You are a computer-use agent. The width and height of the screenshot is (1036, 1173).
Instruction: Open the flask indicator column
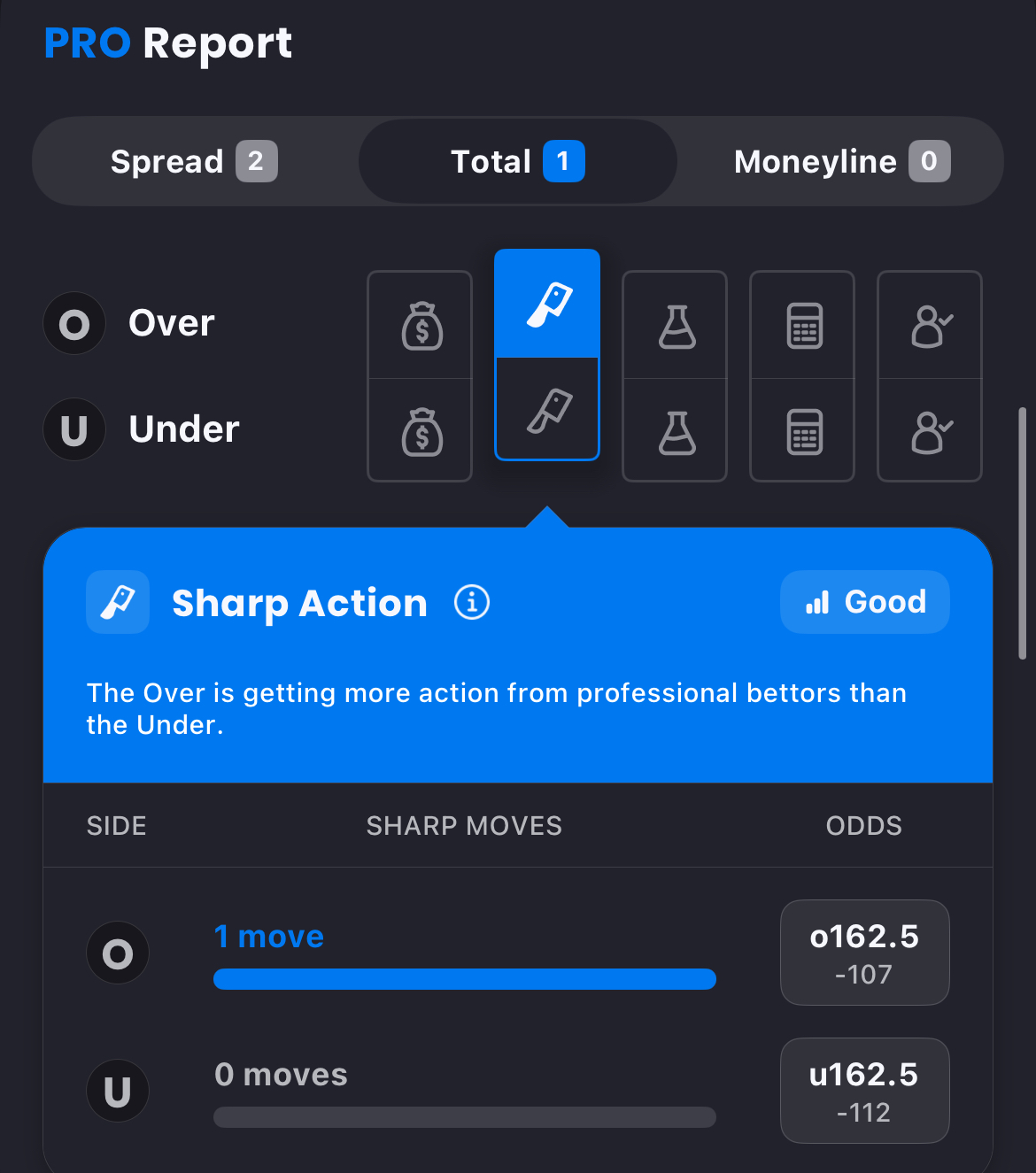tap(675, 376)
